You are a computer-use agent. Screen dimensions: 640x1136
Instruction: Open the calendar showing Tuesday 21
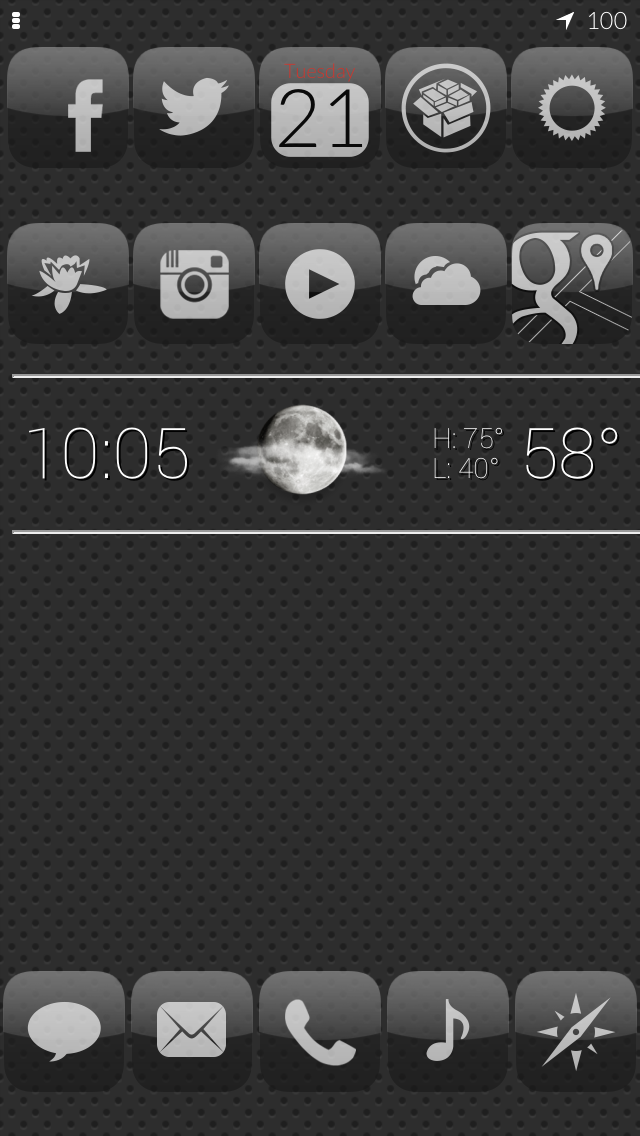[320, 107]
